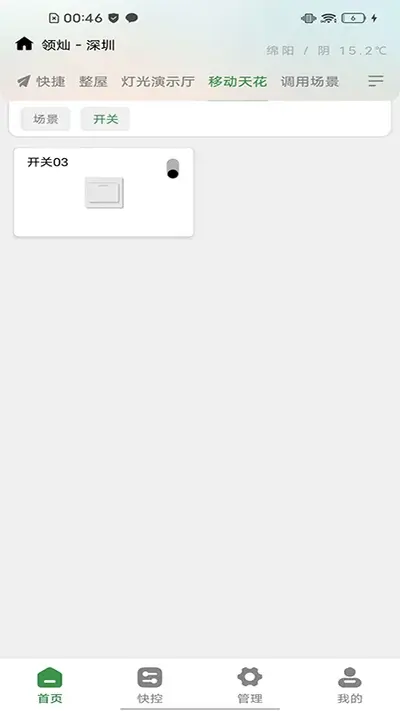Open the 开关03 device card
The image size is (400, 711).
[104, 192]
